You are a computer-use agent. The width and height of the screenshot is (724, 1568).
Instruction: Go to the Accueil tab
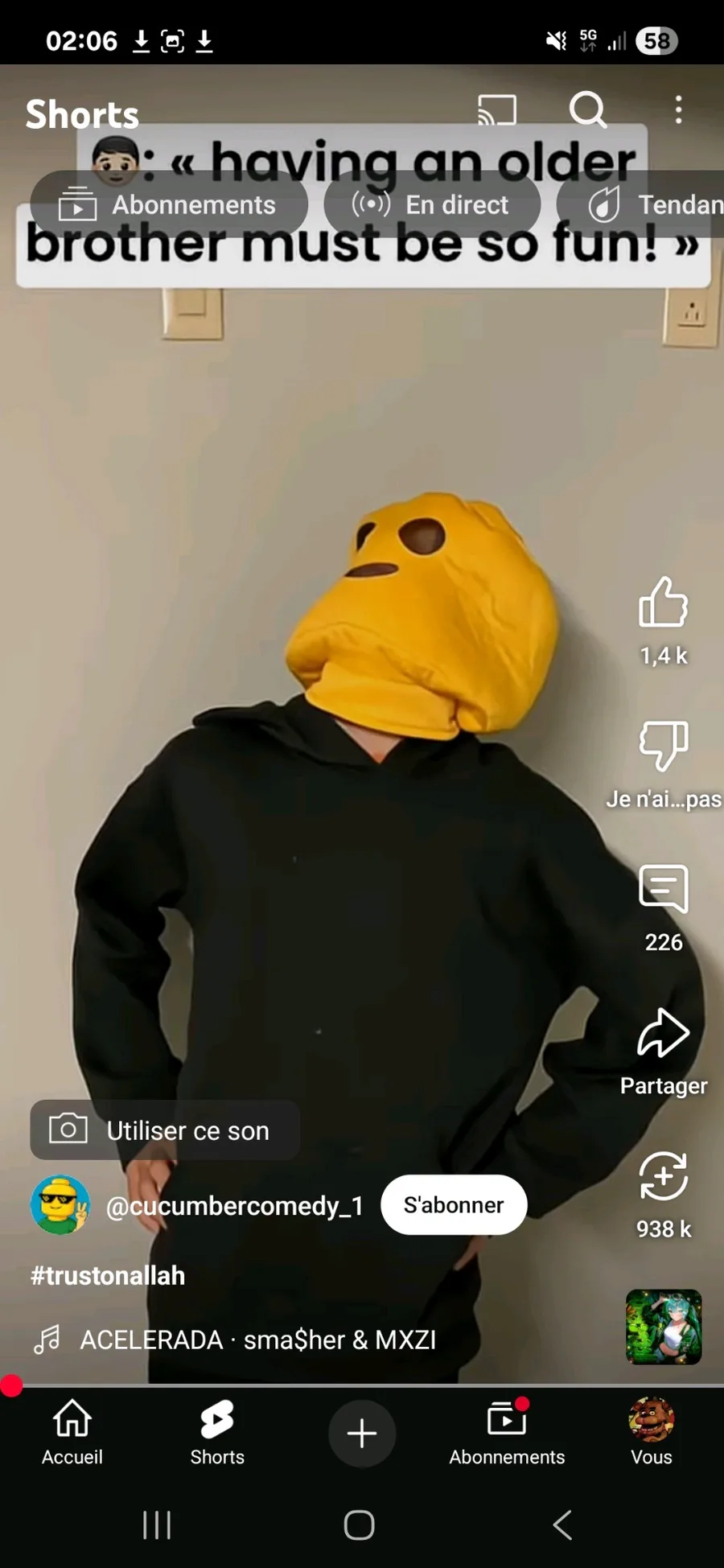72,1433
